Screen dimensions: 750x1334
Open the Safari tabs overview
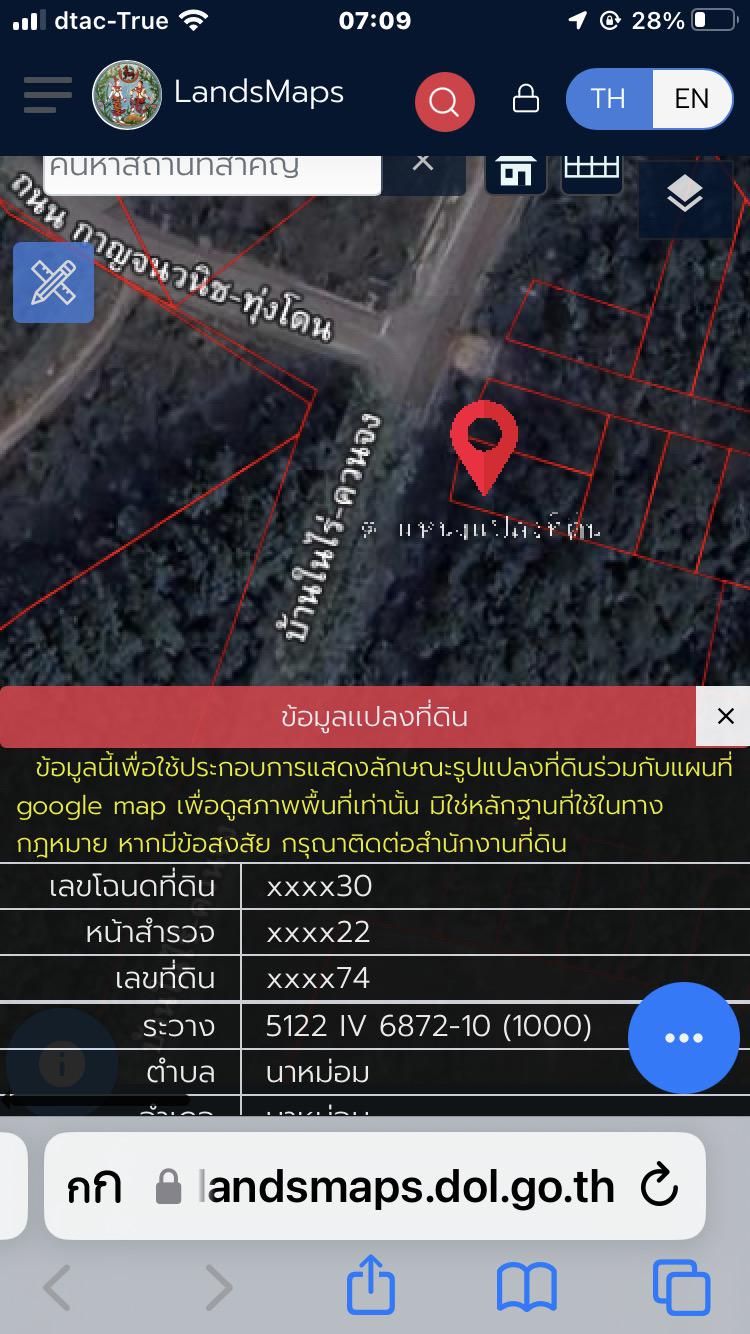[681, 1287]
